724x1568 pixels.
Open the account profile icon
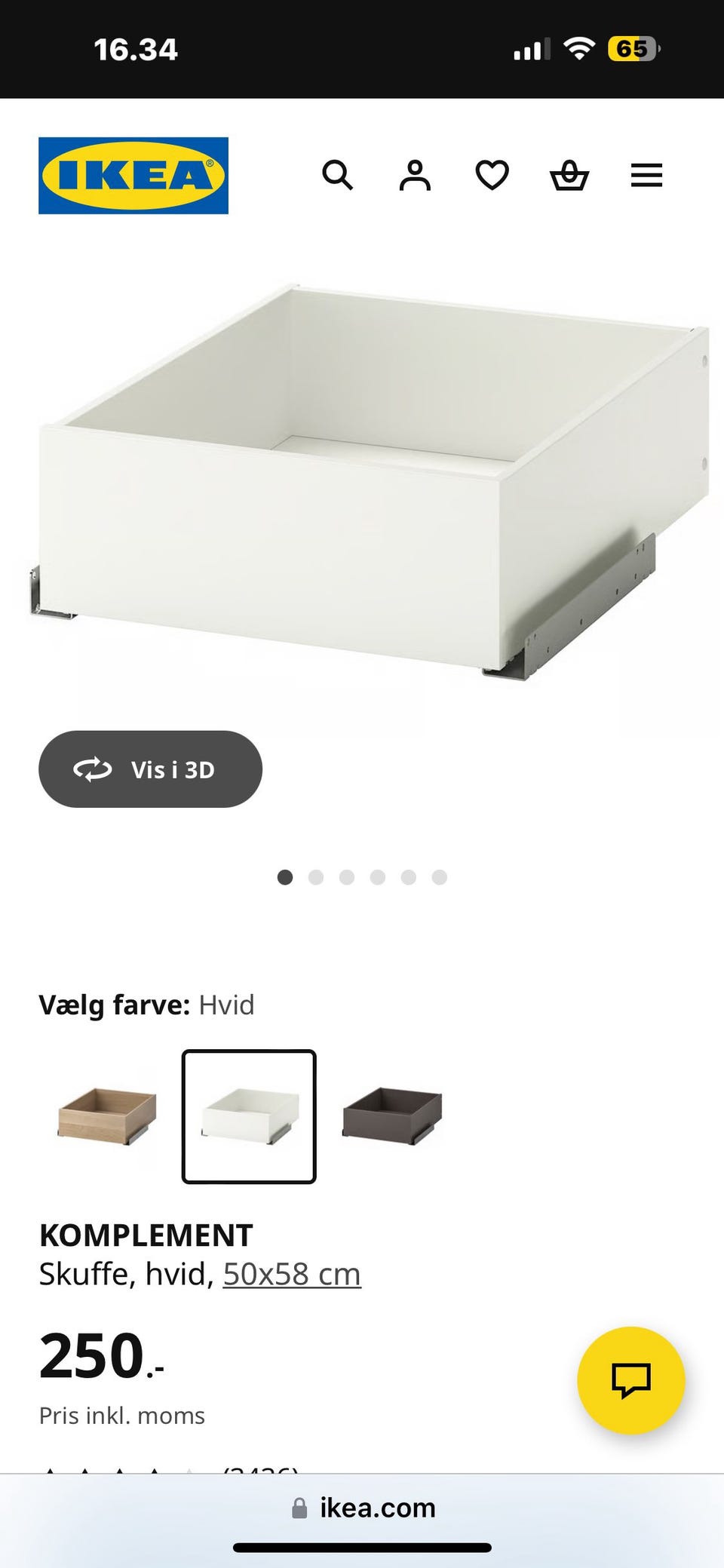click(415, 176)
